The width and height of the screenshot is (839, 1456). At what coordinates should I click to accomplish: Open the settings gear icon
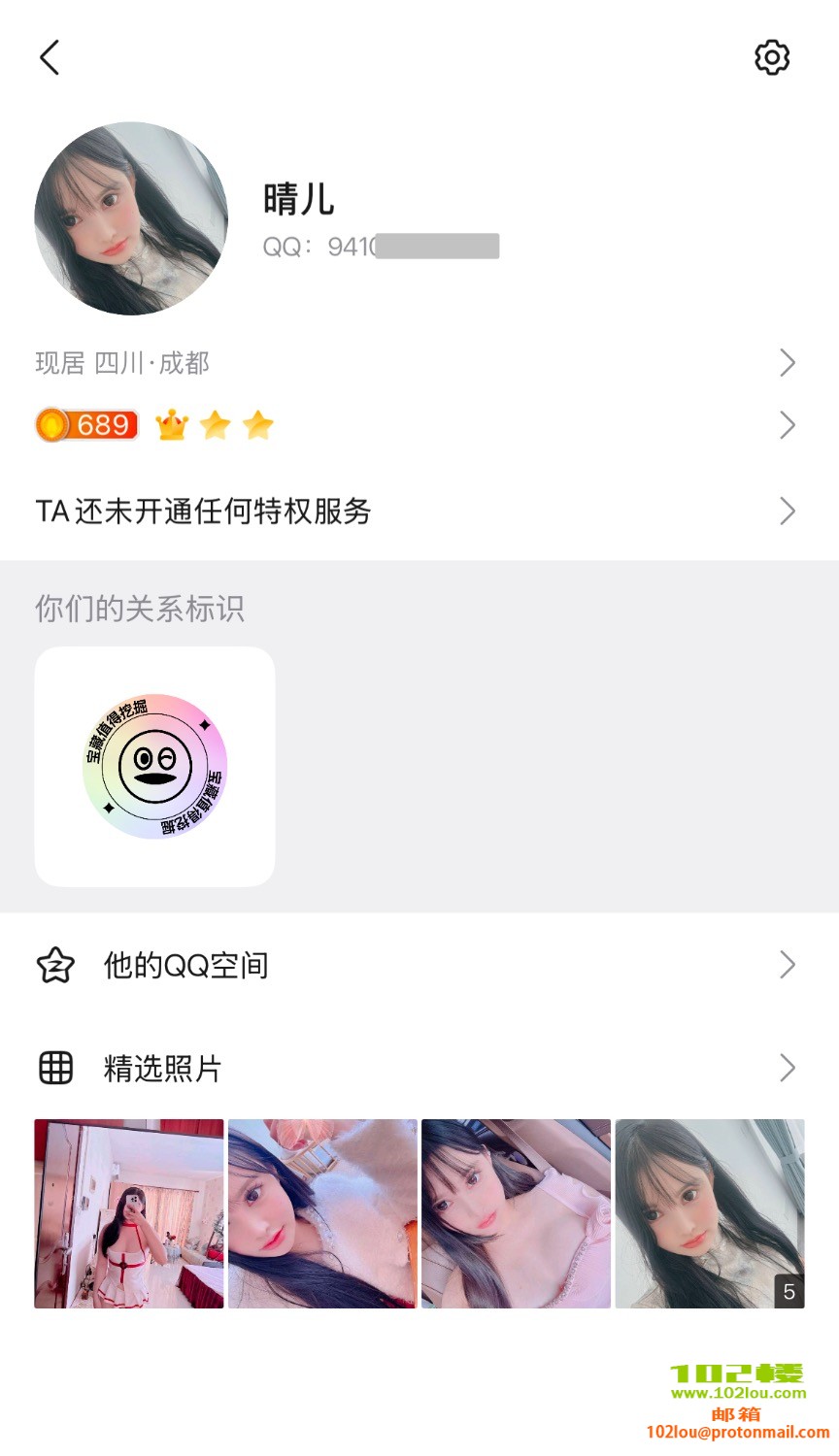[772, 58]
